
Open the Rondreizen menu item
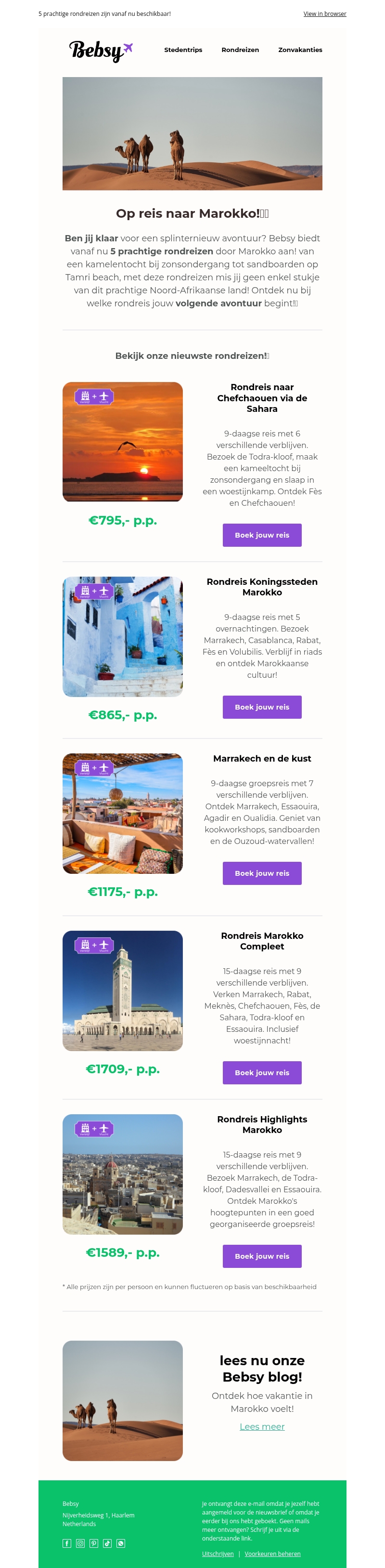pos(240,50)
